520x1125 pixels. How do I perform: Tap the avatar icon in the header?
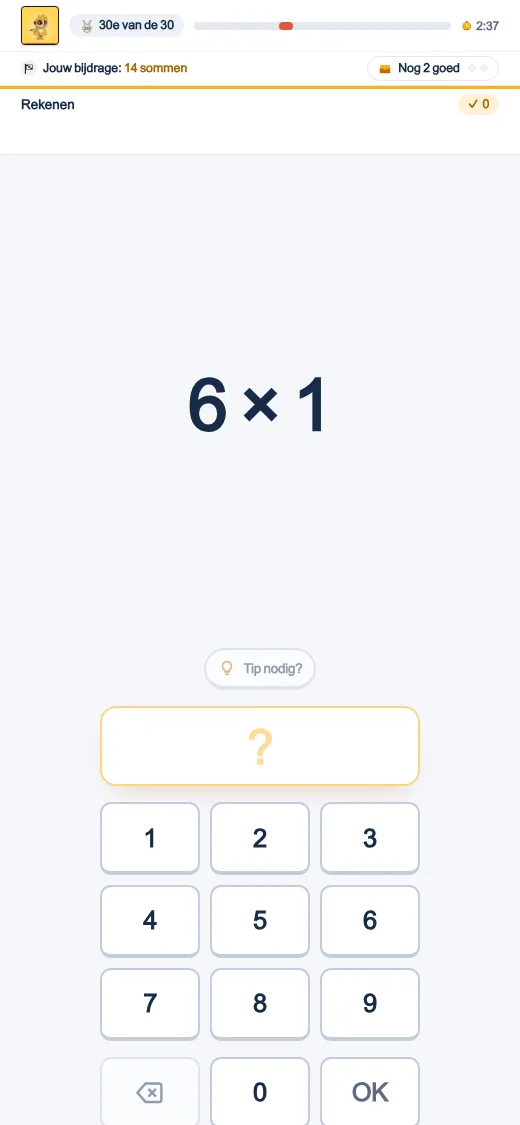tap(40, 26)
